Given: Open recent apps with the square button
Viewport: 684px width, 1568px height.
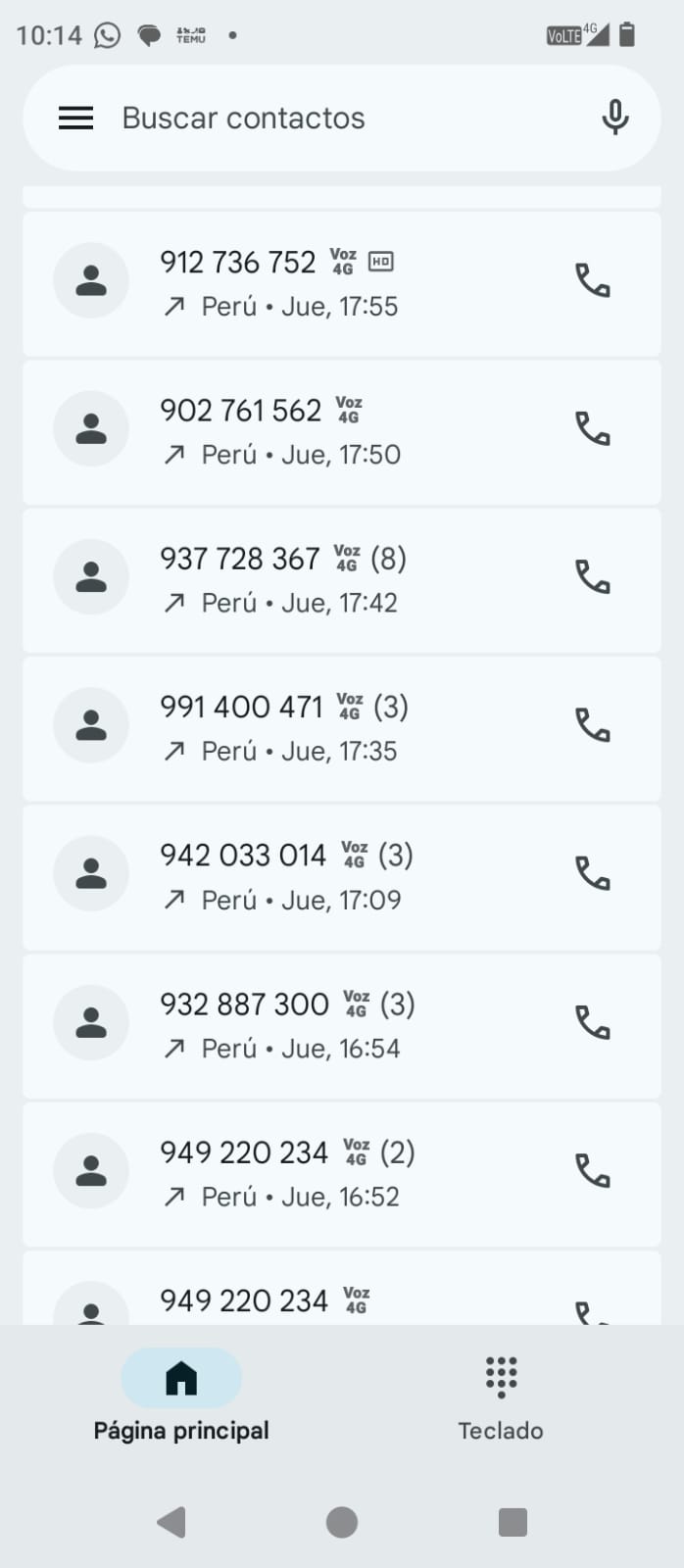Looking at the screenshot, I should click(x=513, y=1522).
